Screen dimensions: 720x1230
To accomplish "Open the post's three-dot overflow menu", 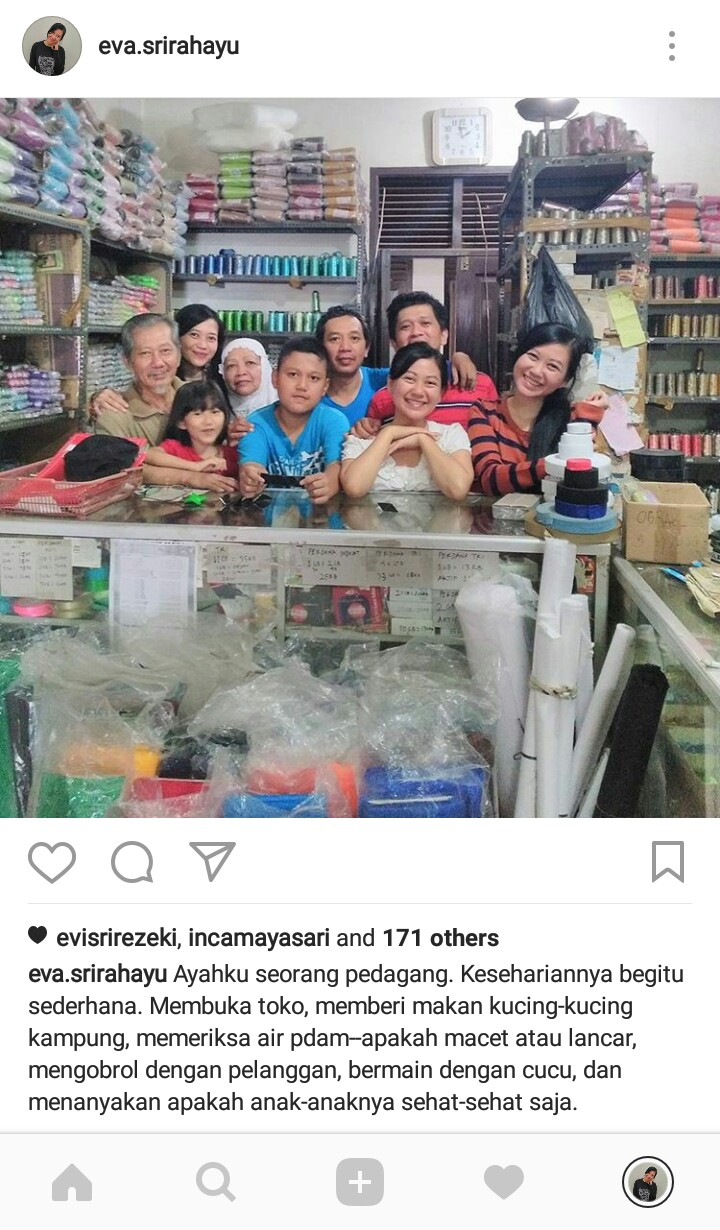I will [672, 46].
